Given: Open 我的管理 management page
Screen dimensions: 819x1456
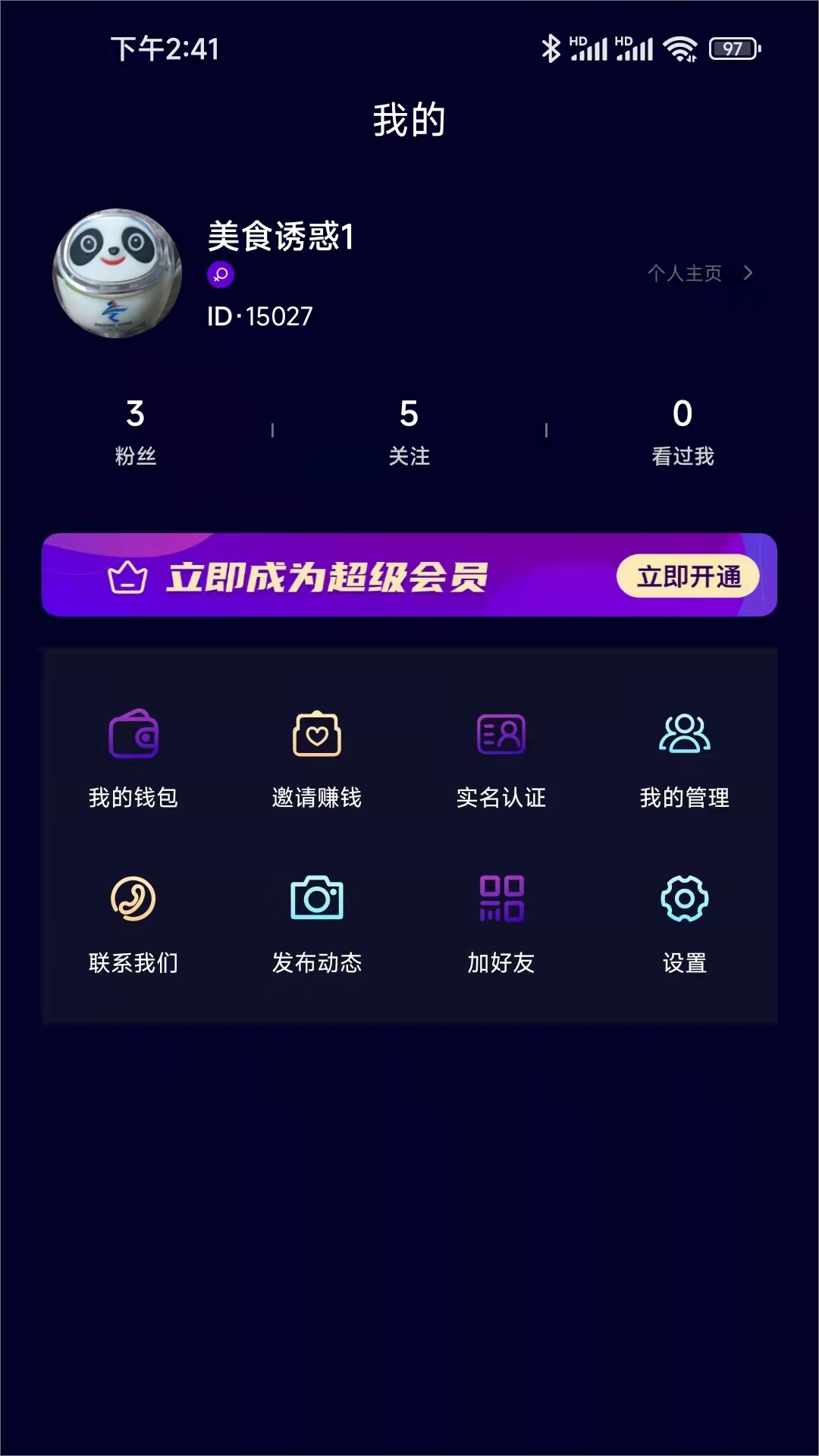Looking at the screenshot, I should pos(684,758).
